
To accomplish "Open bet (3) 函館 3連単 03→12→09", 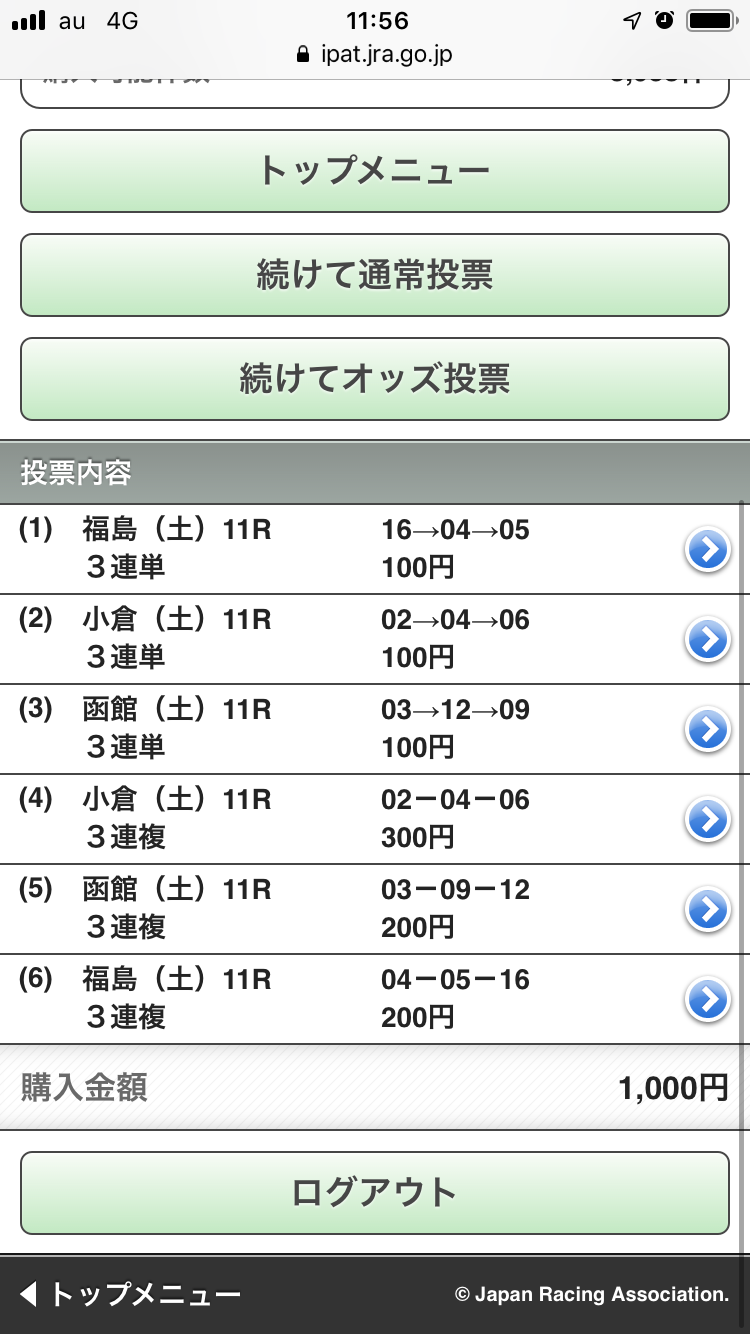I will 708,729.
